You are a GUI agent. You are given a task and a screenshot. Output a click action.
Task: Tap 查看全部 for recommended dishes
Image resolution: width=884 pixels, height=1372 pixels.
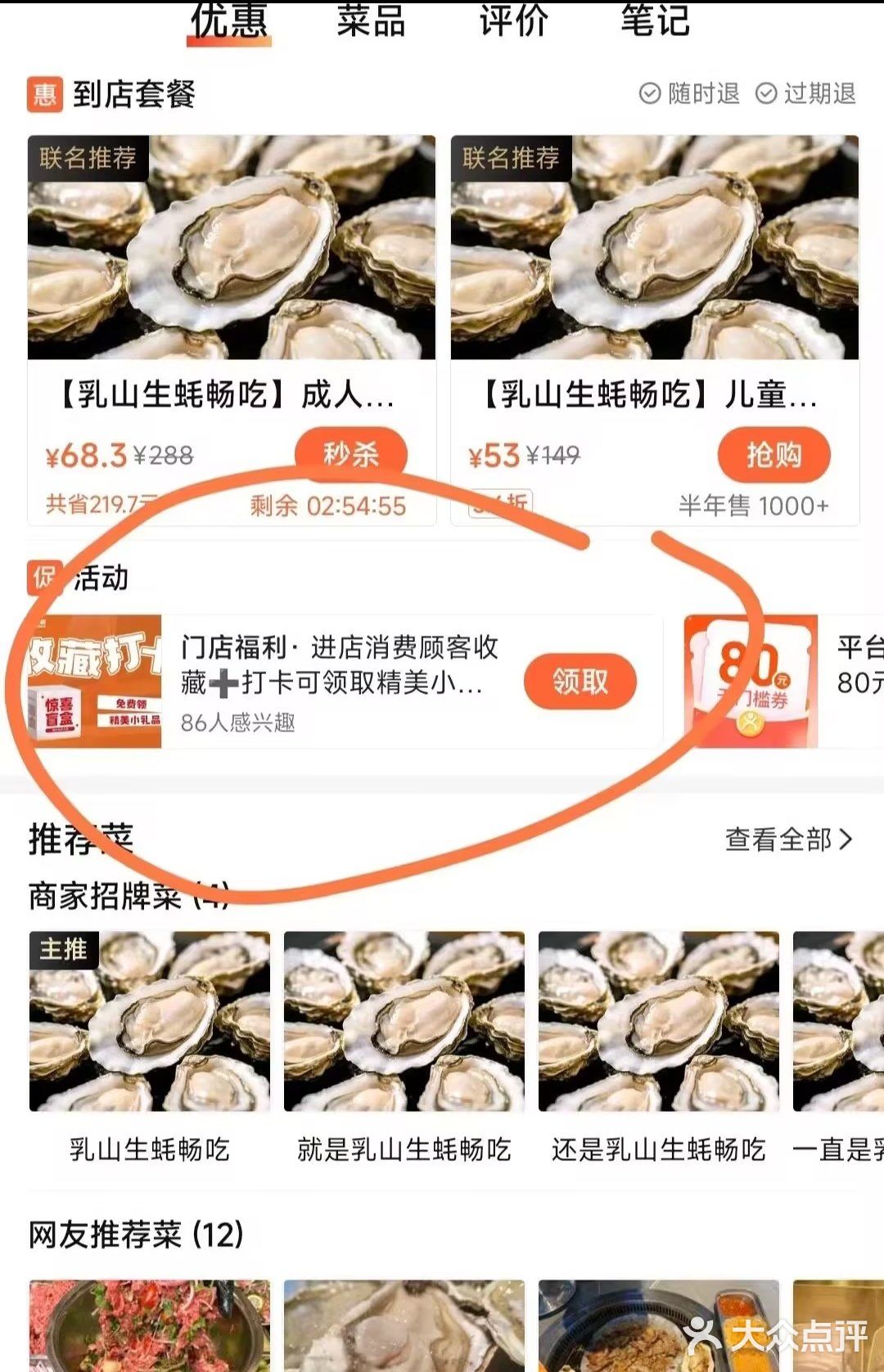(x=788, y=839)
